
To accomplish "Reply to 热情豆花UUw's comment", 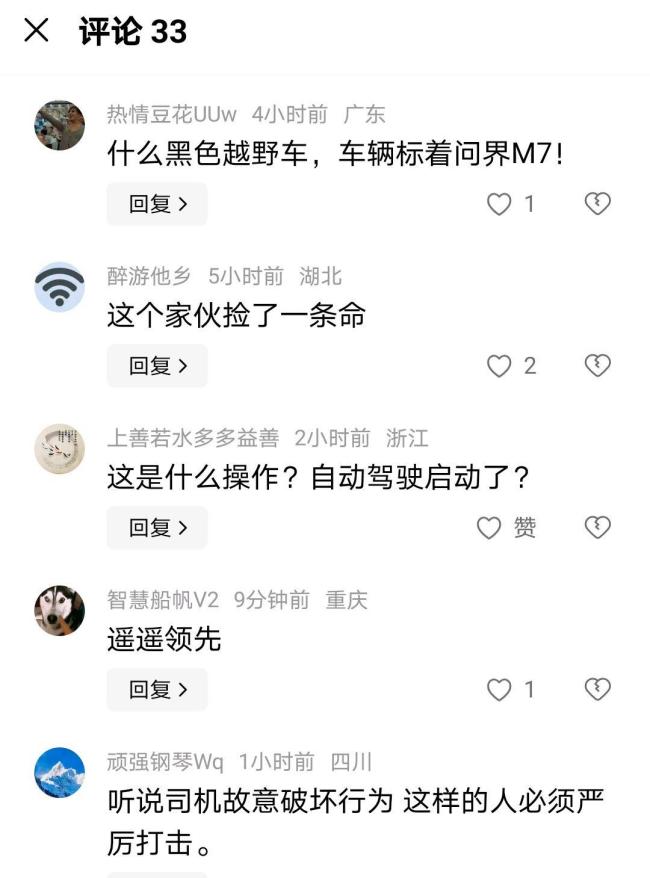I will coord(157,204).
